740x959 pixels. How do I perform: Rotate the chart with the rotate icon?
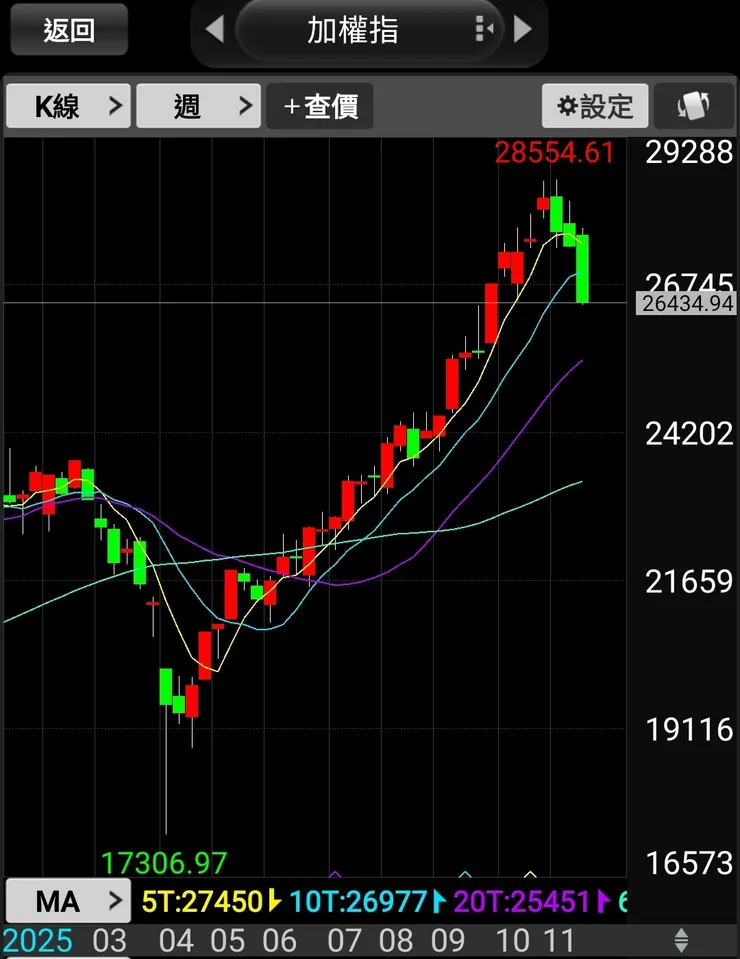pyautogui.click(x=692, y=106)
